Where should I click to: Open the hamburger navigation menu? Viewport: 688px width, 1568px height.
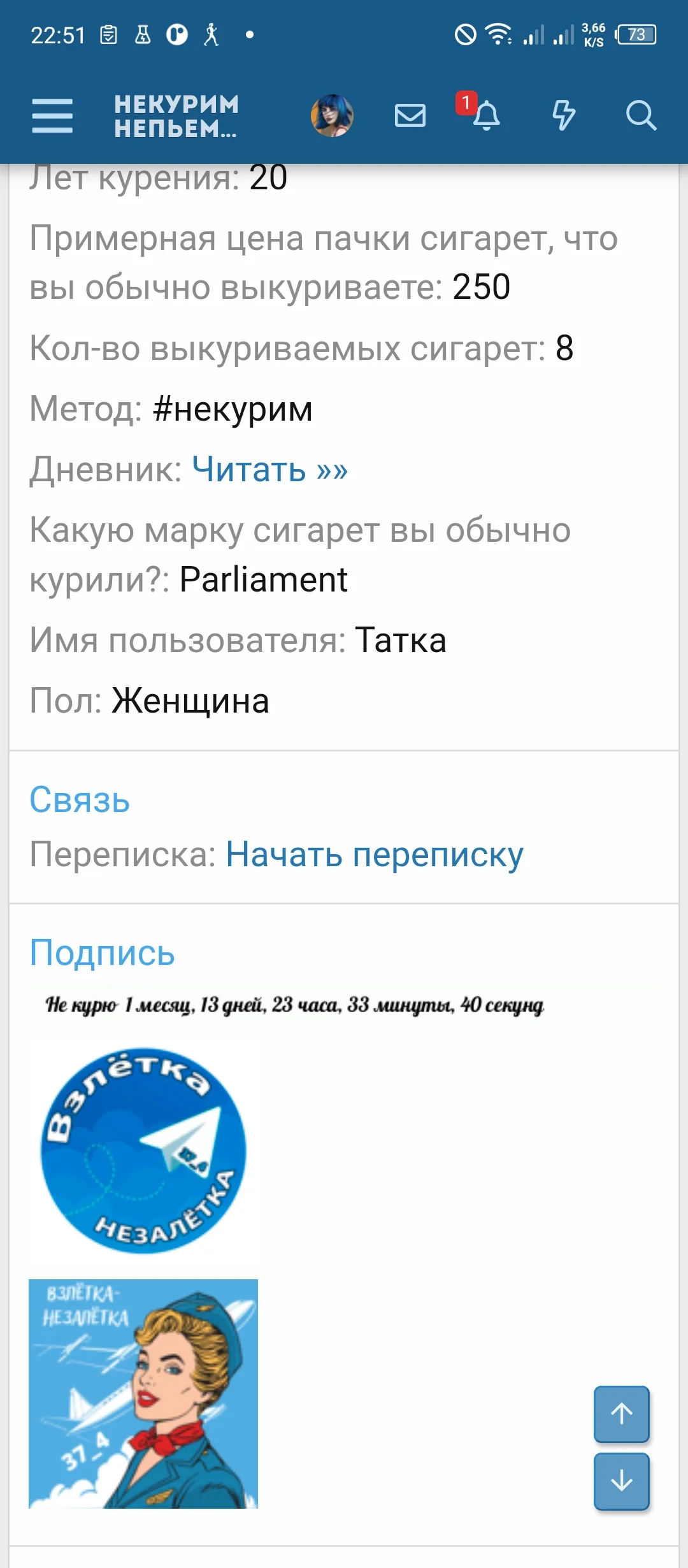click(54, 116)
